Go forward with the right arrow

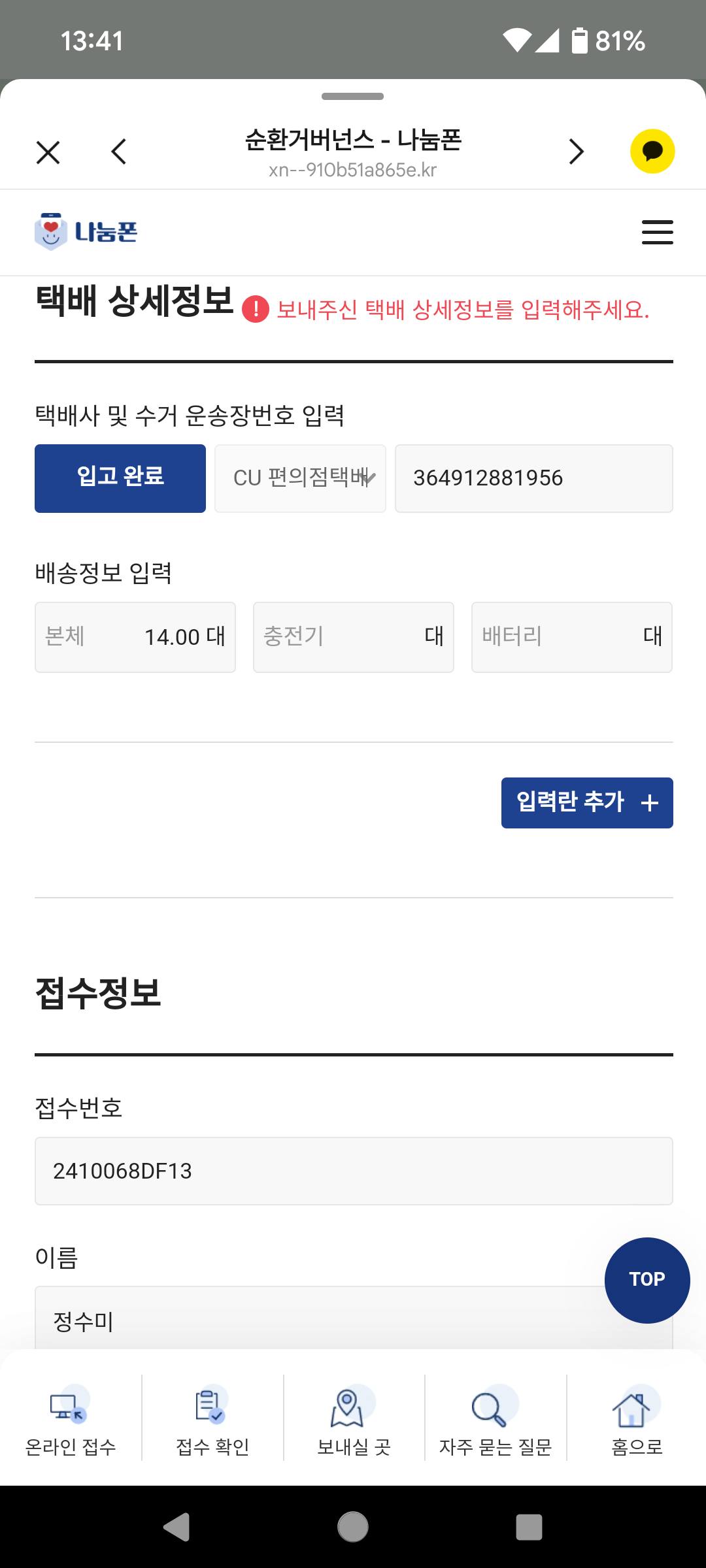click(576, 152)
